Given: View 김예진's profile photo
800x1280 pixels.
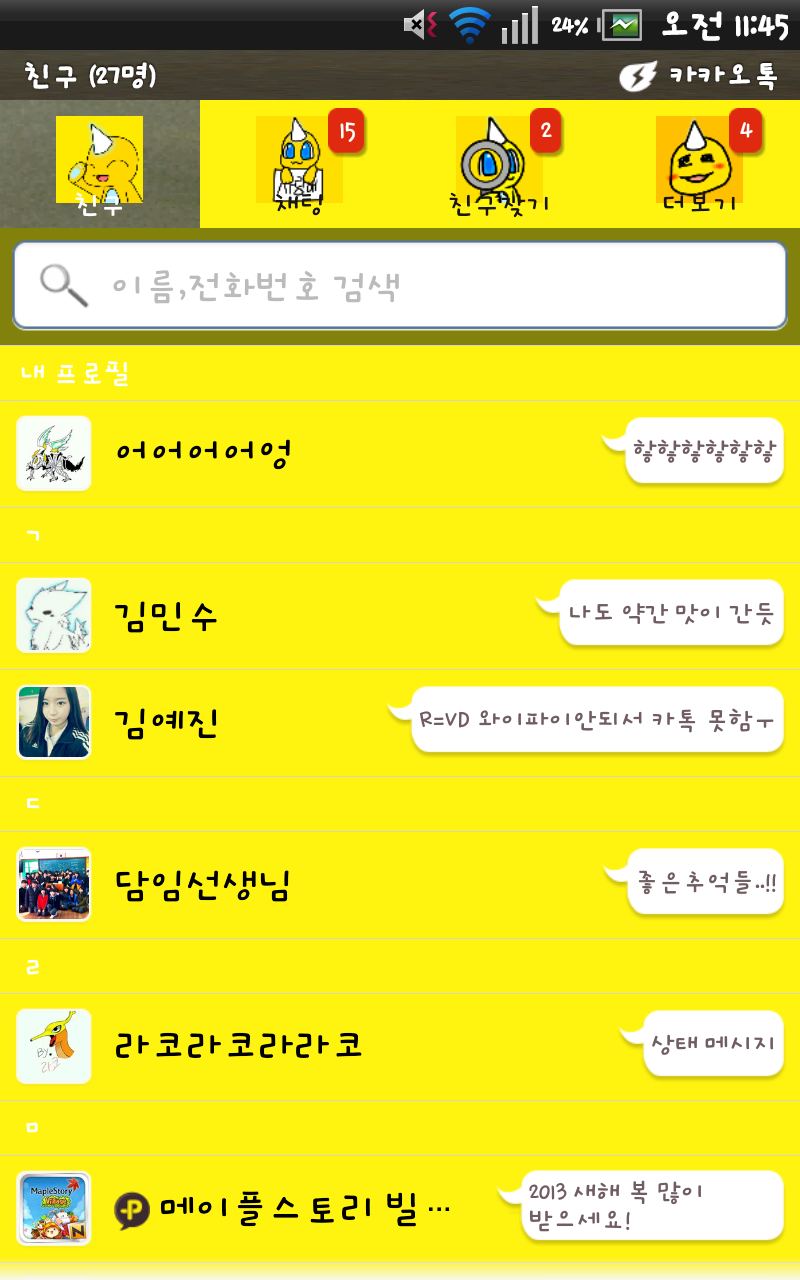Looking at the screenshot, I should pyautogui.click(x=54, y=722).
